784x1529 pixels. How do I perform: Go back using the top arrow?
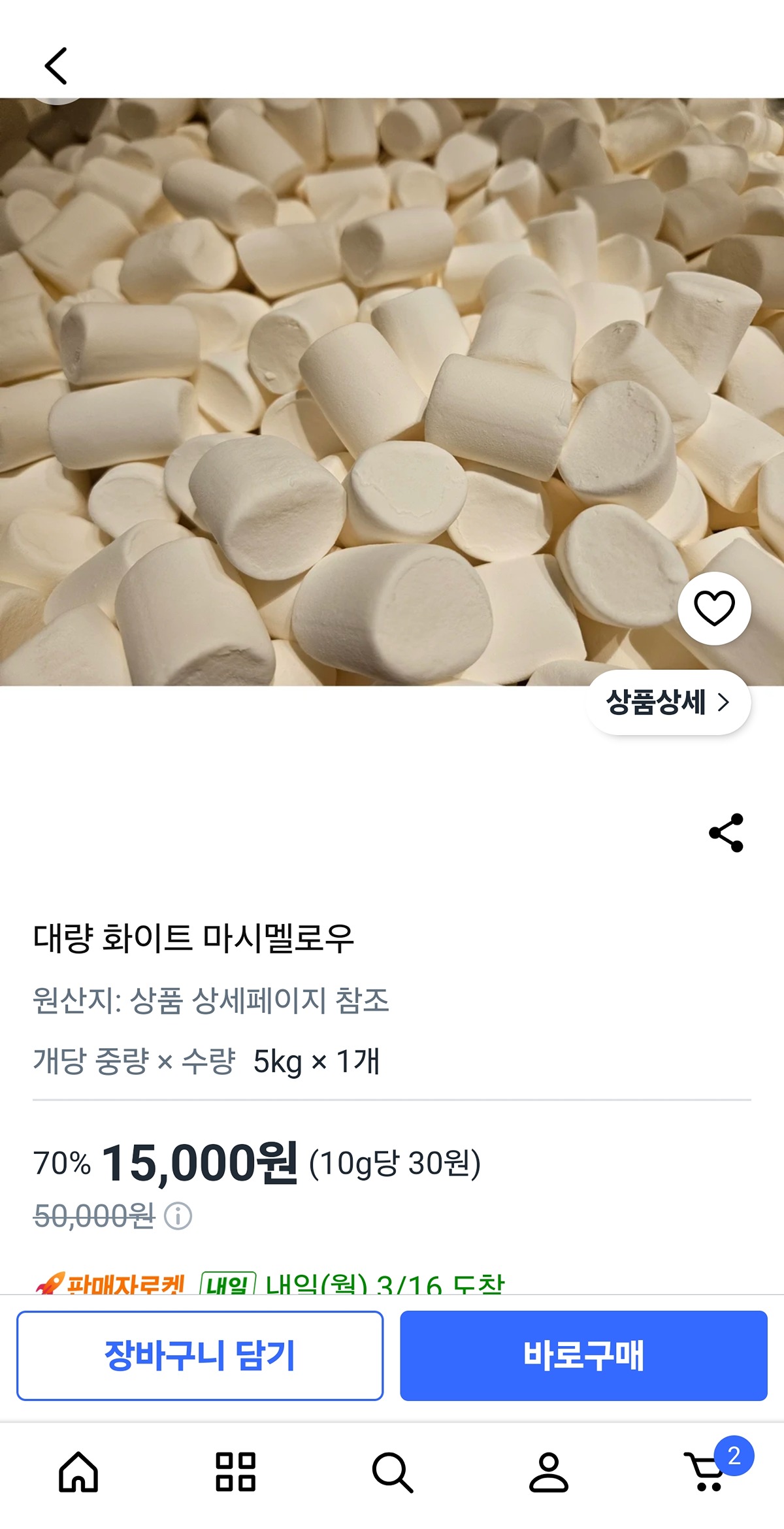coord(56,66)
